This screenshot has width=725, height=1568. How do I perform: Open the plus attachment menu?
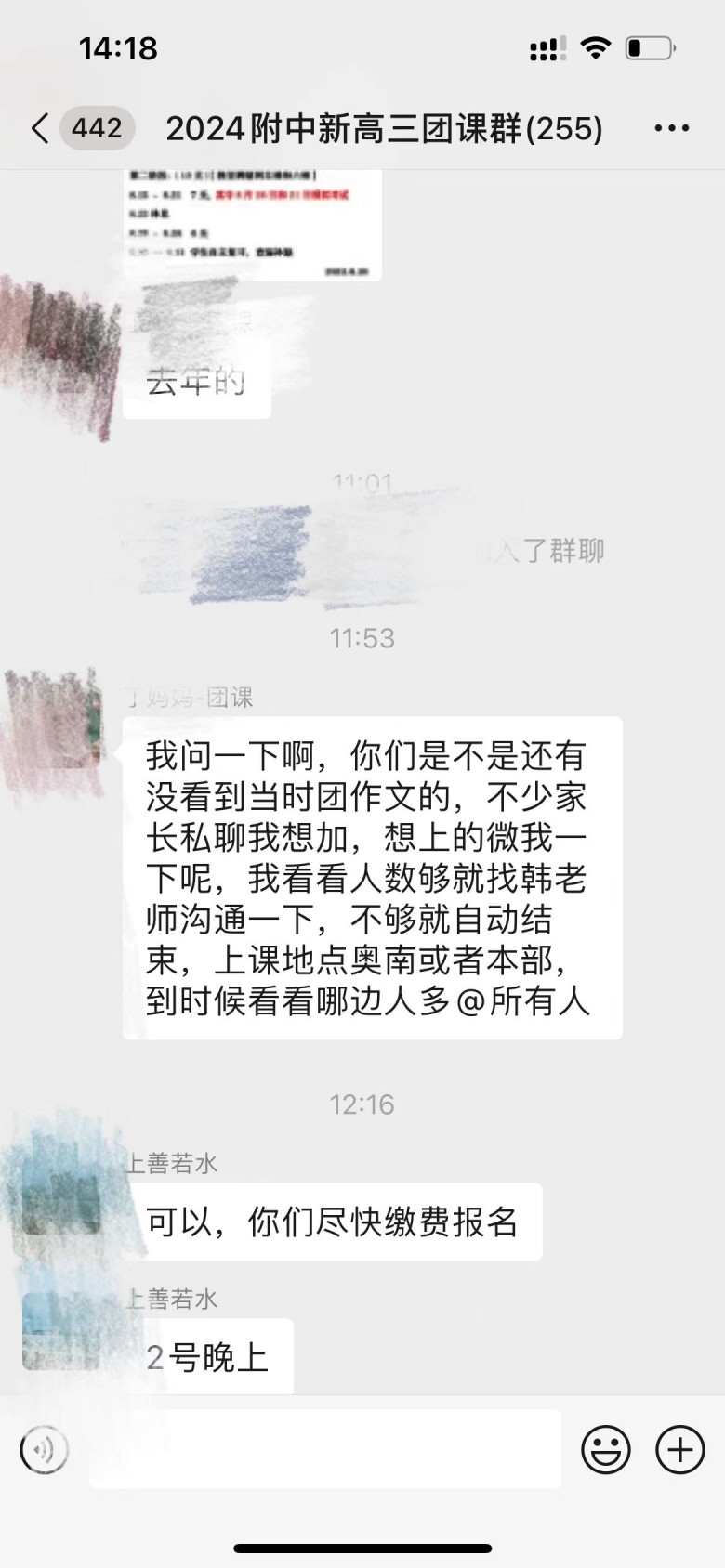coord(680,1449)
